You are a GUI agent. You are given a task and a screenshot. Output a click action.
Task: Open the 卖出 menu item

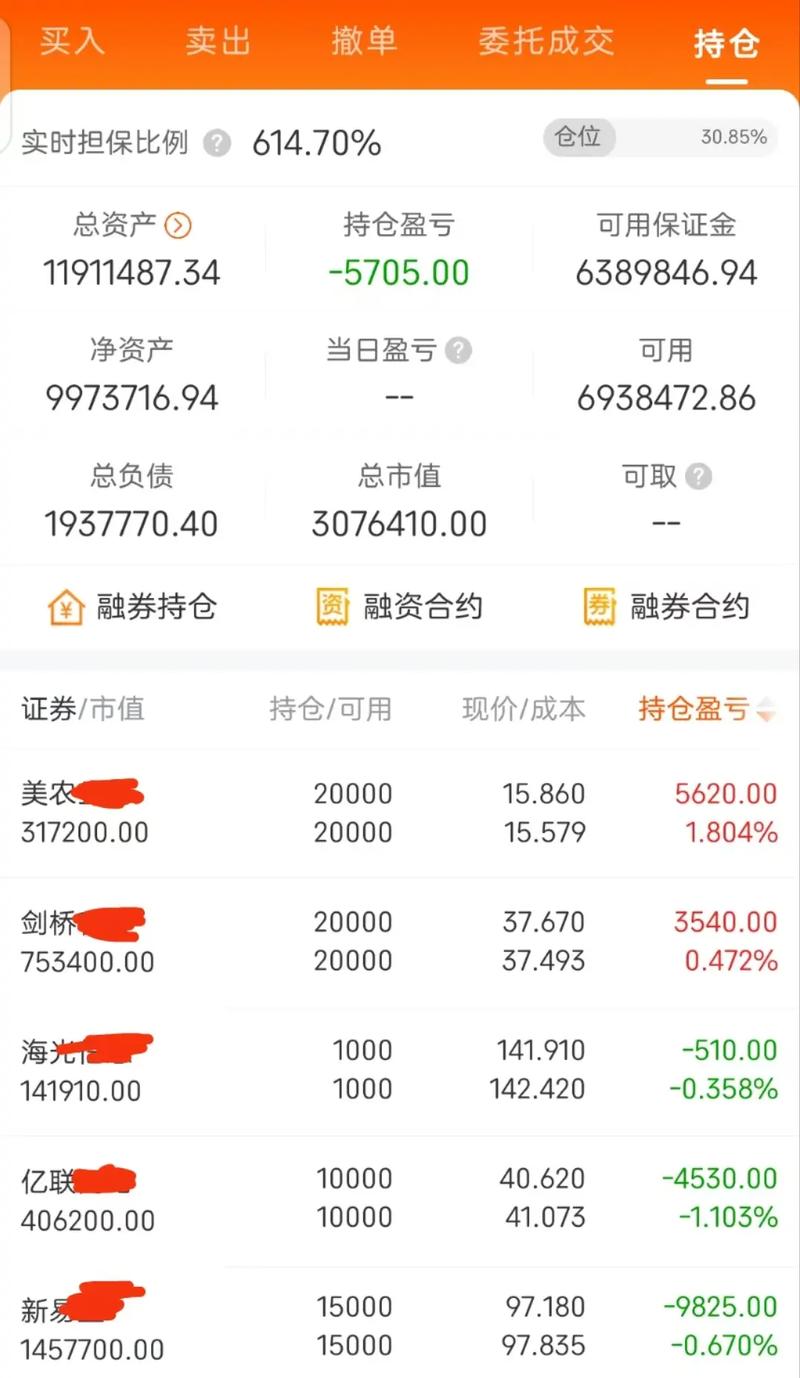218,42
